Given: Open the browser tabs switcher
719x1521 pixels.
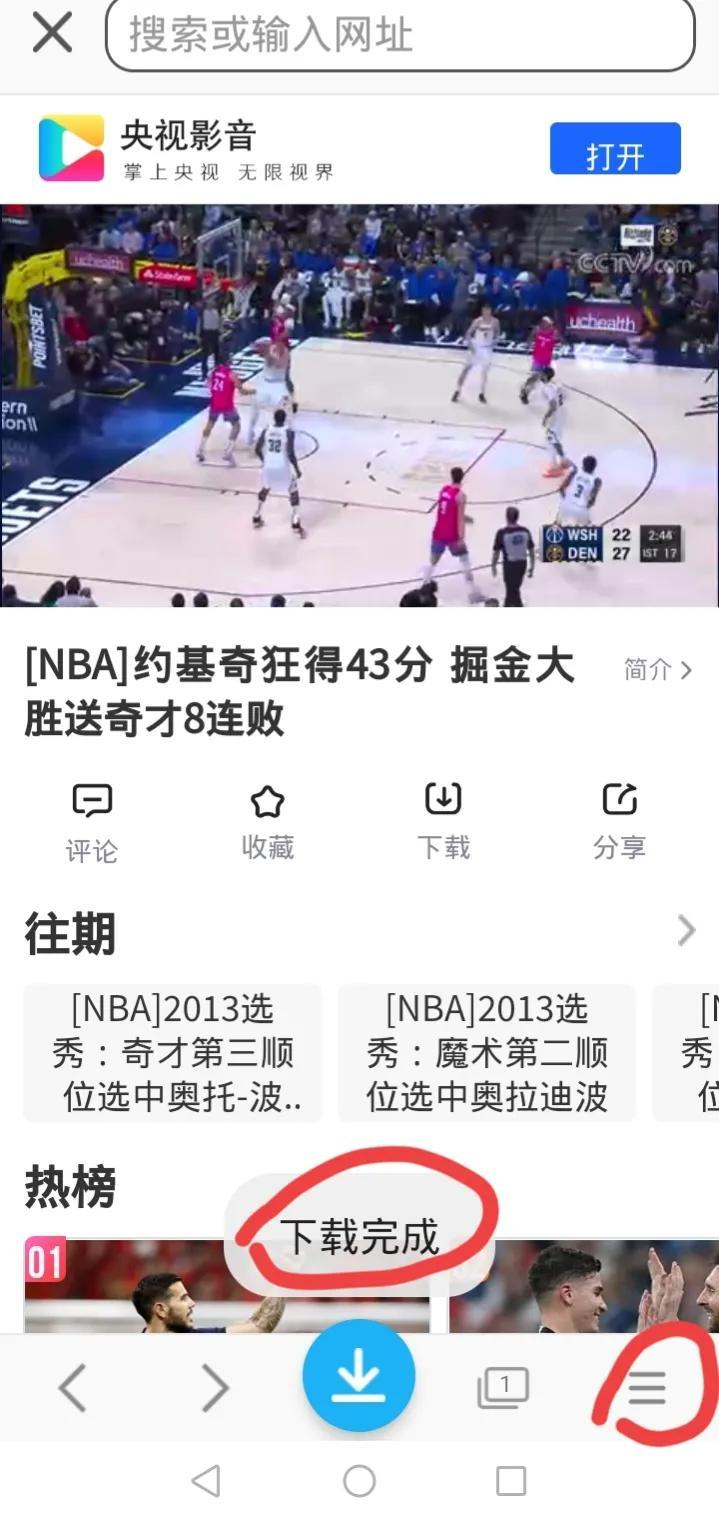Looking at the screenshot, I should coord(503,1388).
